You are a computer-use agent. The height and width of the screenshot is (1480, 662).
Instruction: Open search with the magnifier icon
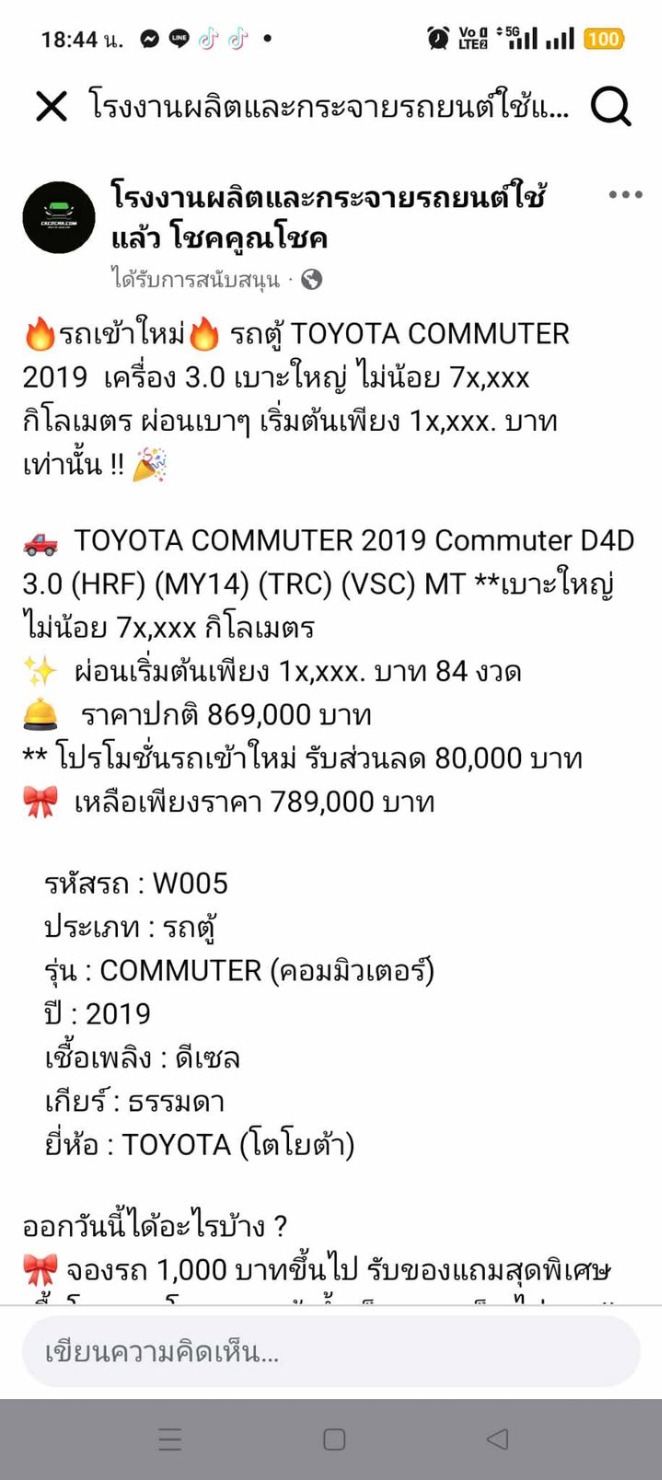click(x=610, y=106)
